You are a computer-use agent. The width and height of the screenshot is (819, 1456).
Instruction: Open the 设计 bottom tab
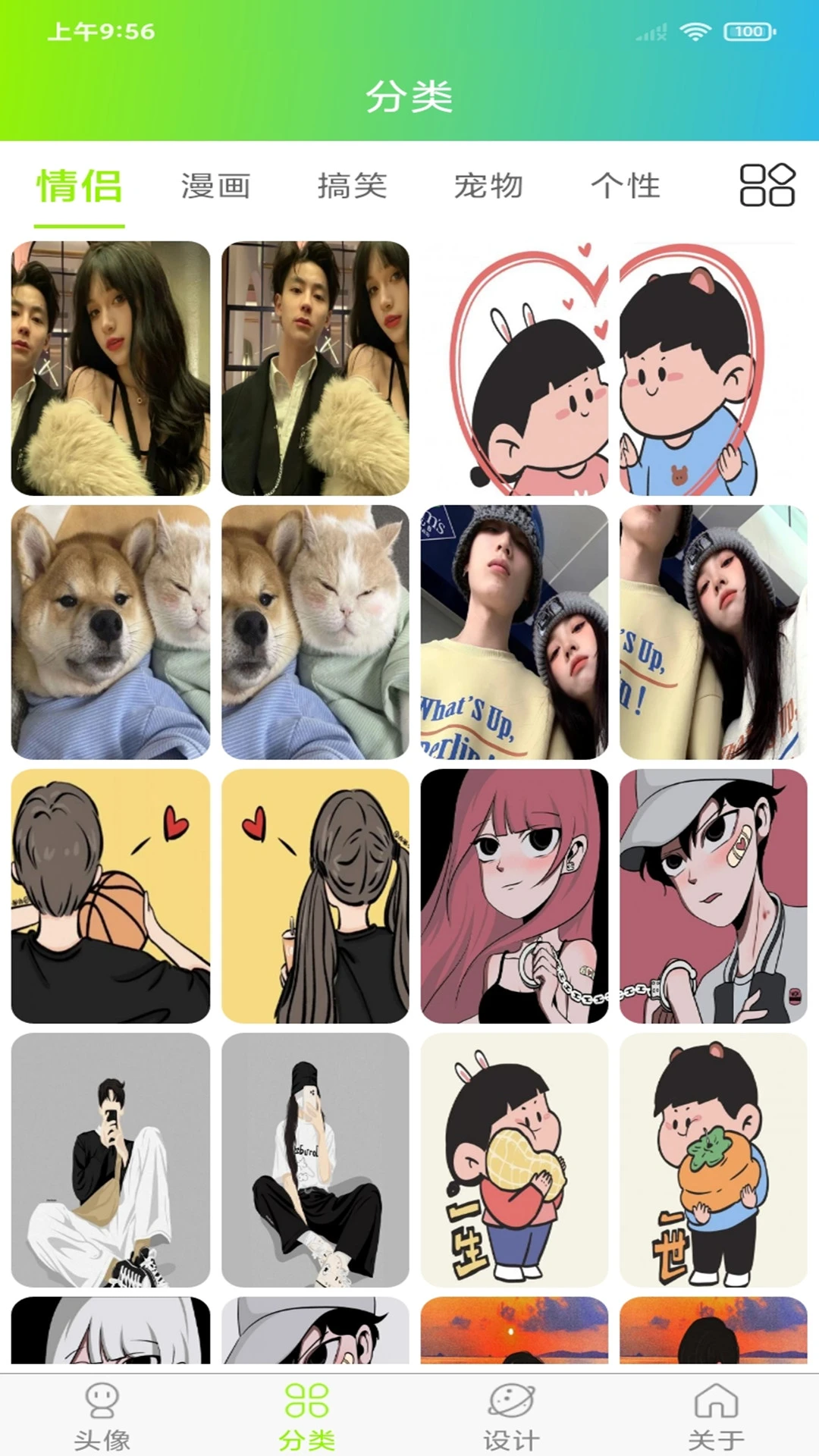[511, 1415]
